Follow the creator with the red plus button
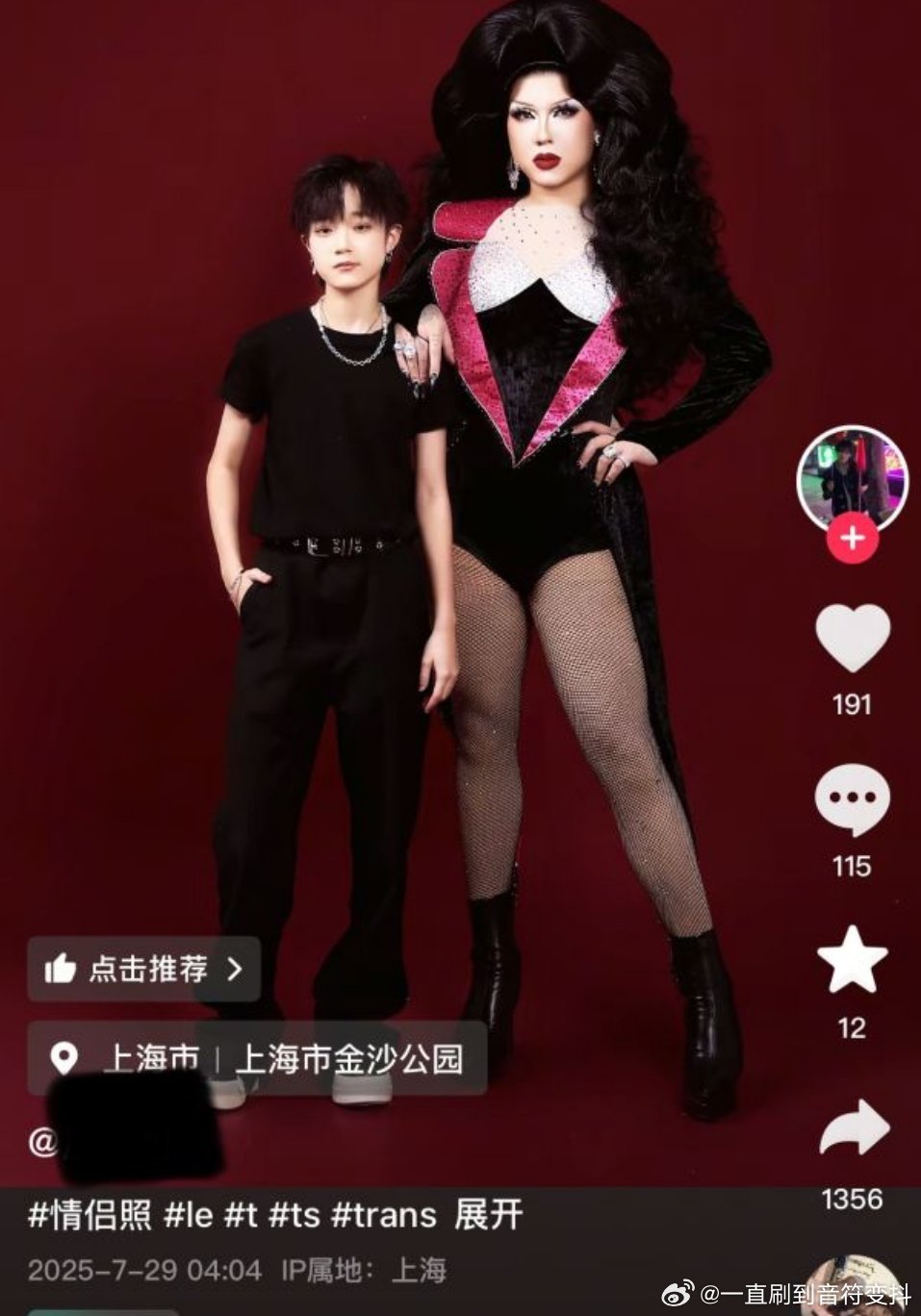The height and width of the screenshot is (1316, 921). (852, 538)
